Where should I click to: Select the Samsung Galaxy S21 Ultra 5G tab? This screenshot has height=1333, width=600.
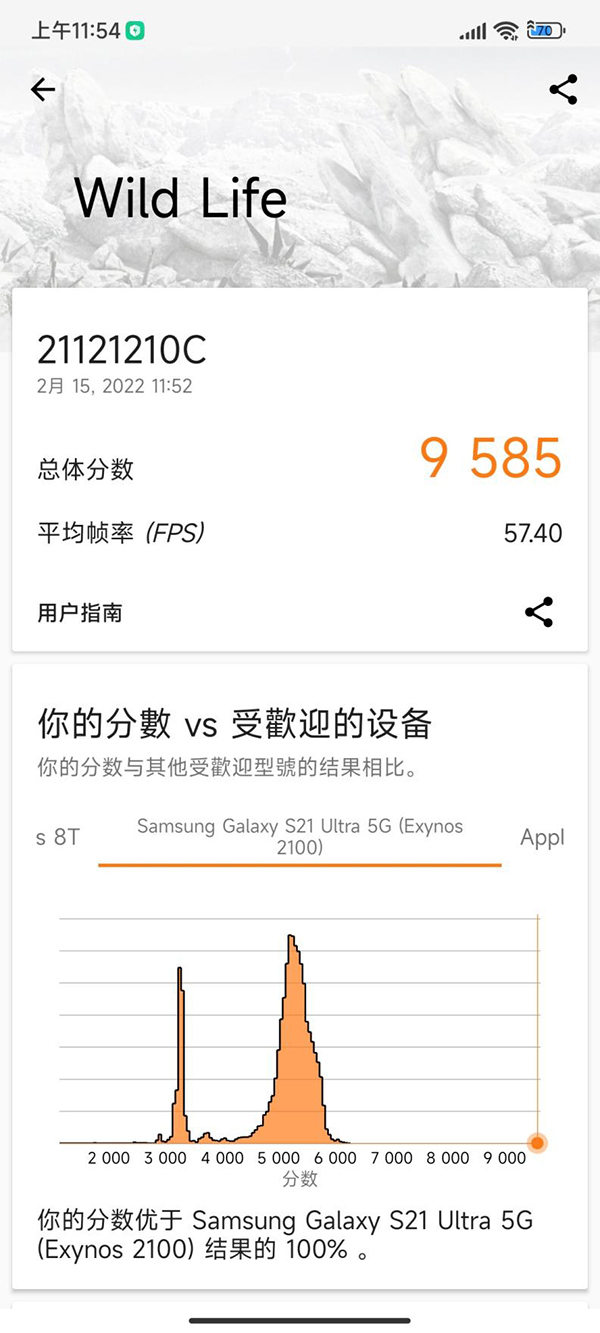pos(300,837)
